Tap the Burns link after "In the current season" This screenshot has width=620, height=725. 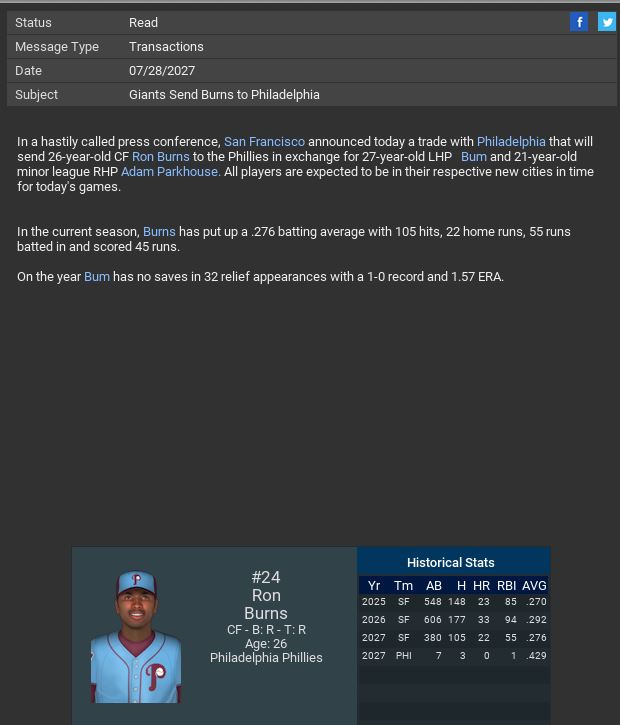[x=159, y=232]
